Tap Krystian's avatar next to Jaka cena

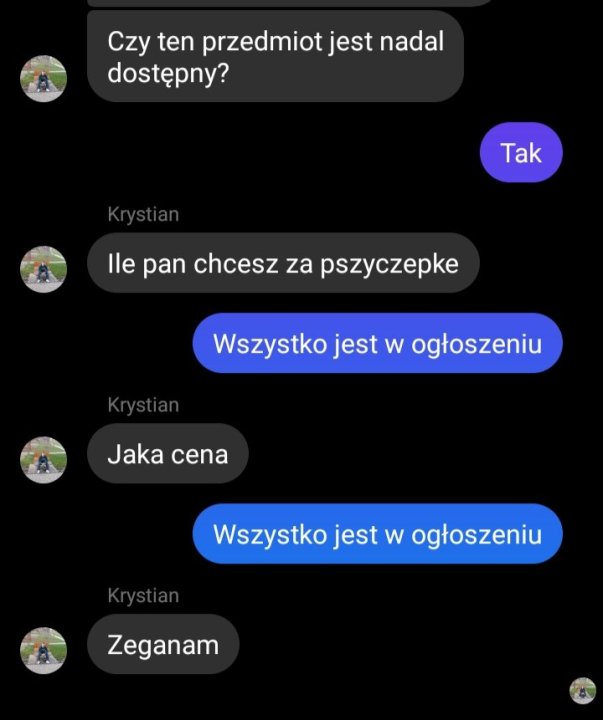(x=43, y=459)
